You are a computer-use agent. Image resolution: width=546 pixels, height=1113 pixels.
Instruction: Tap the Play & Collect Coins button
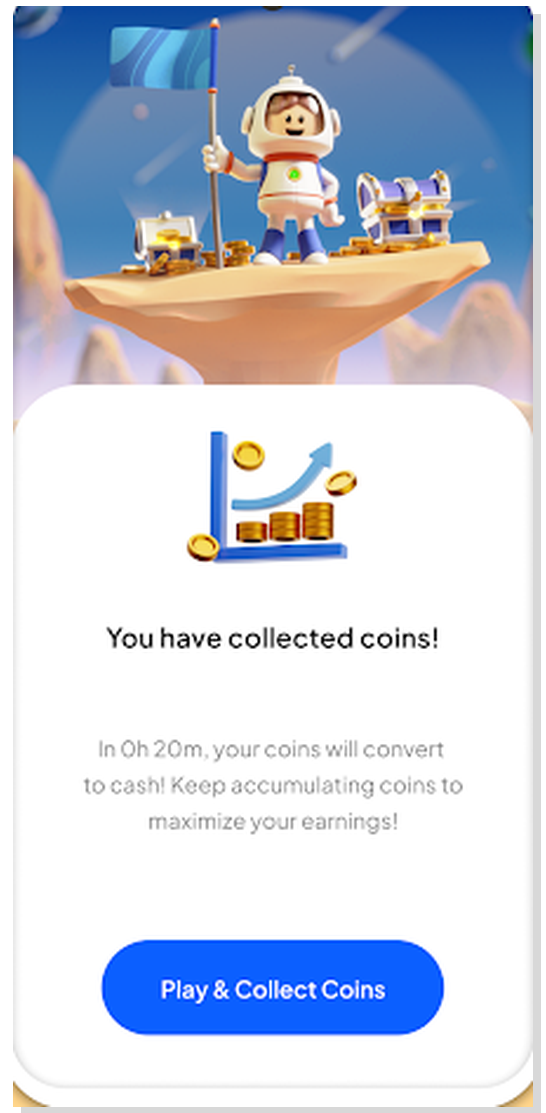point(273,988)
